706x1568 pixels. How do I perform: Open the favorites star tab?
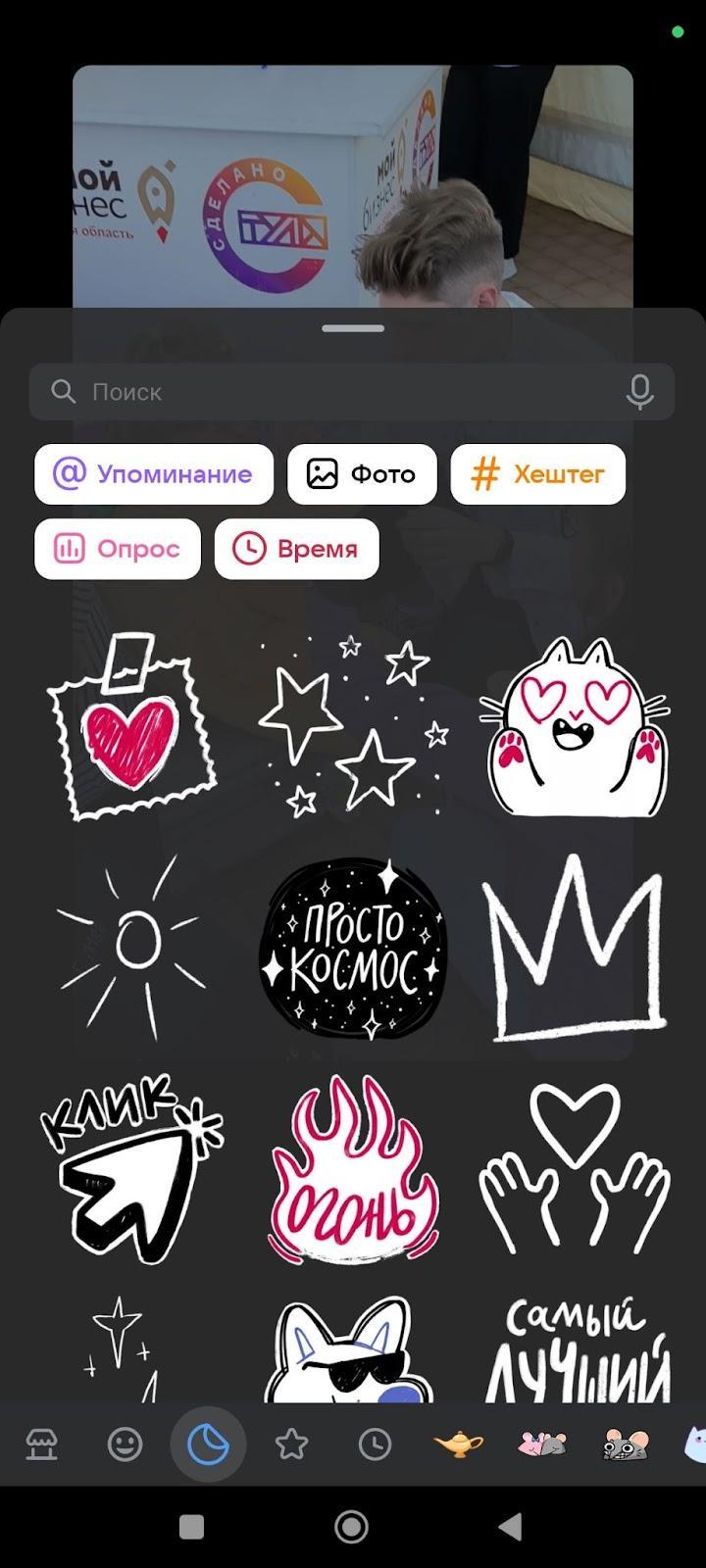[x=291, y=1445]
